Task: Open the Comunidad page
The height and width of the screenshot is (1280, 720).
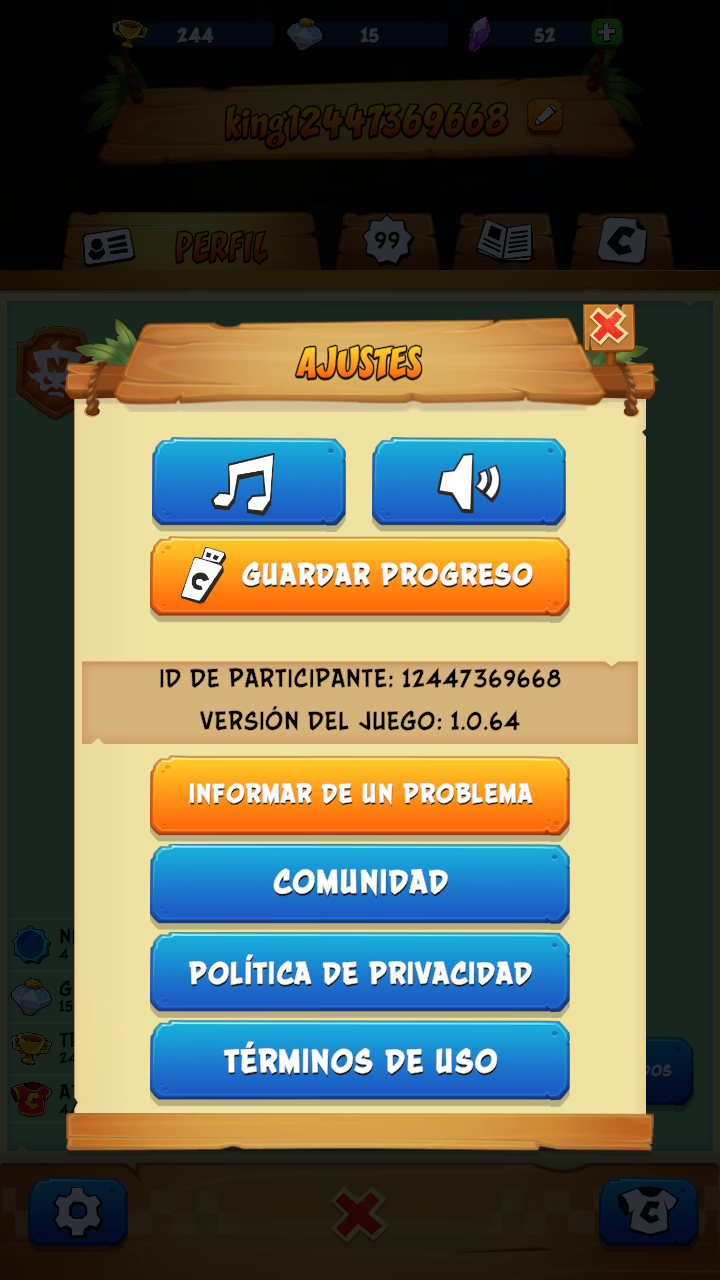Action: pyautogui.click(x=360, y=883)
